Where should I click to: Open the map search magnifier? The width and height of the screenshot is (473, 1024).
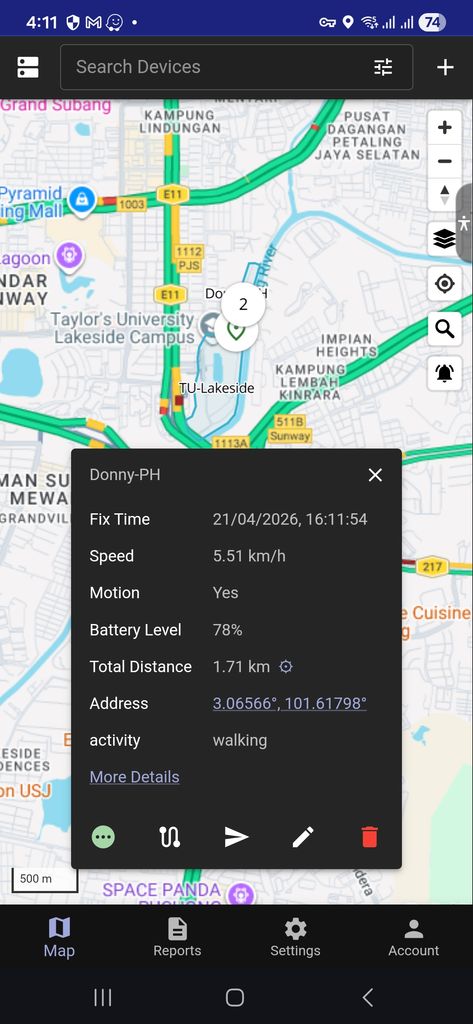(445, 328)
